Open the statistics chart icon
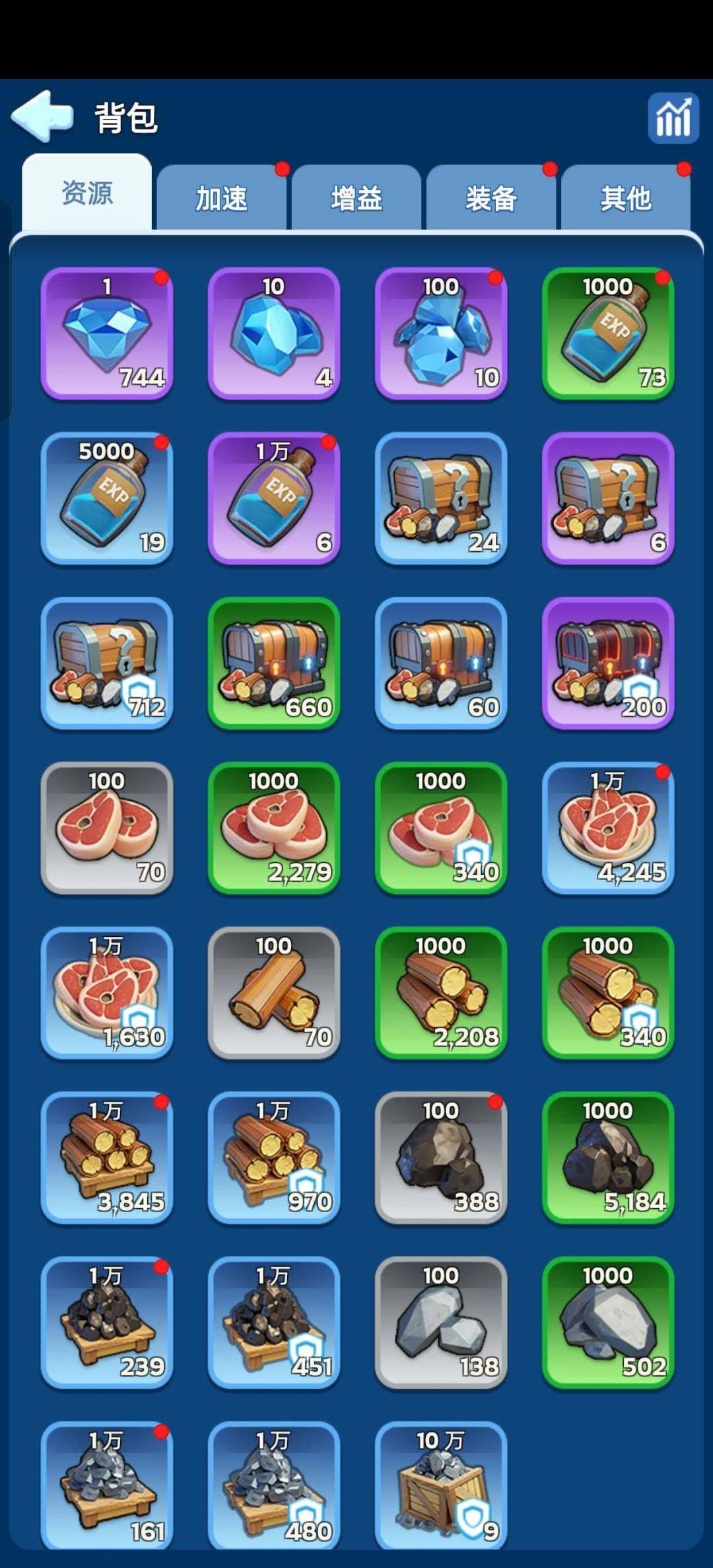713x1568 pixels. [673, 118]
